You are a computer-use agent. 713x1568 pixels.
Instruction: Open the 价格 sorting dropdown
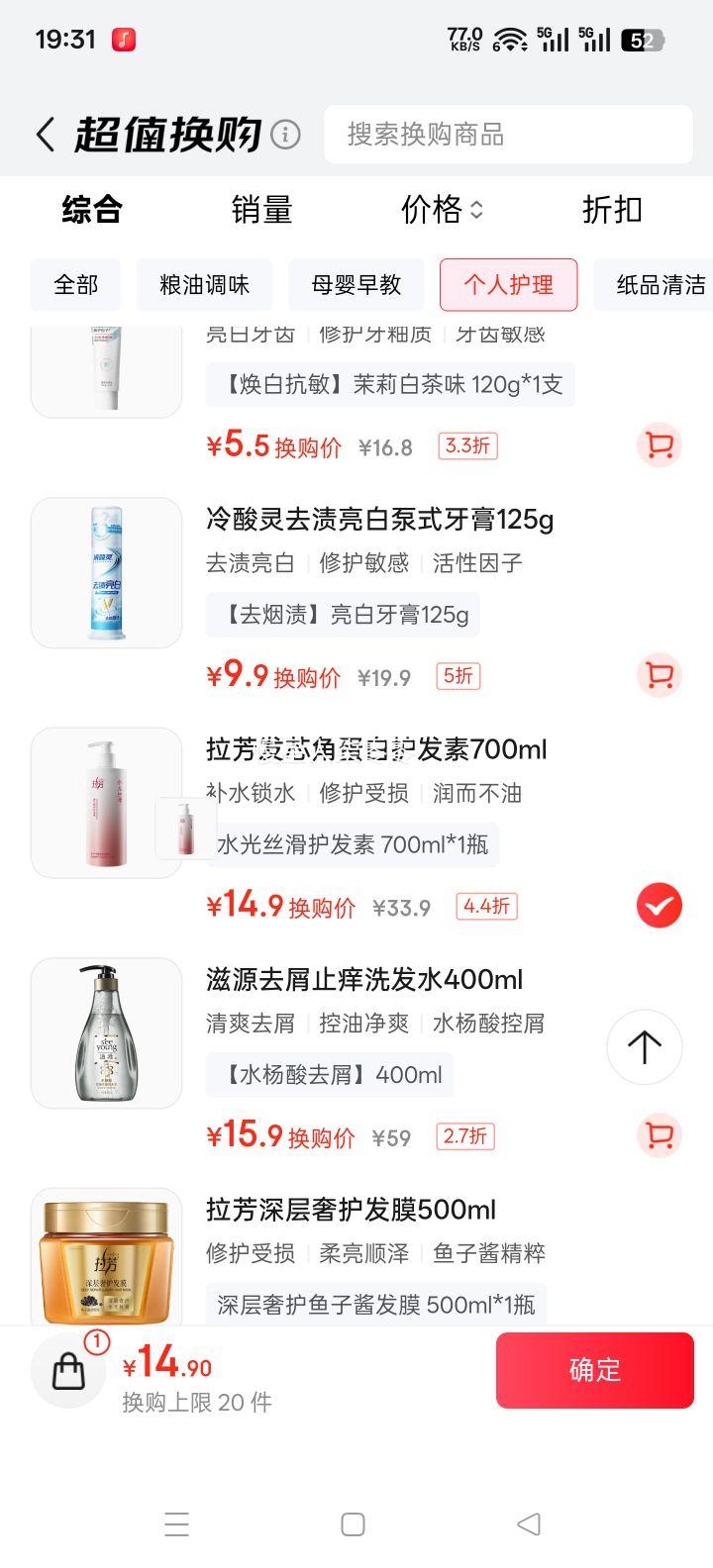tap(442, 211)
